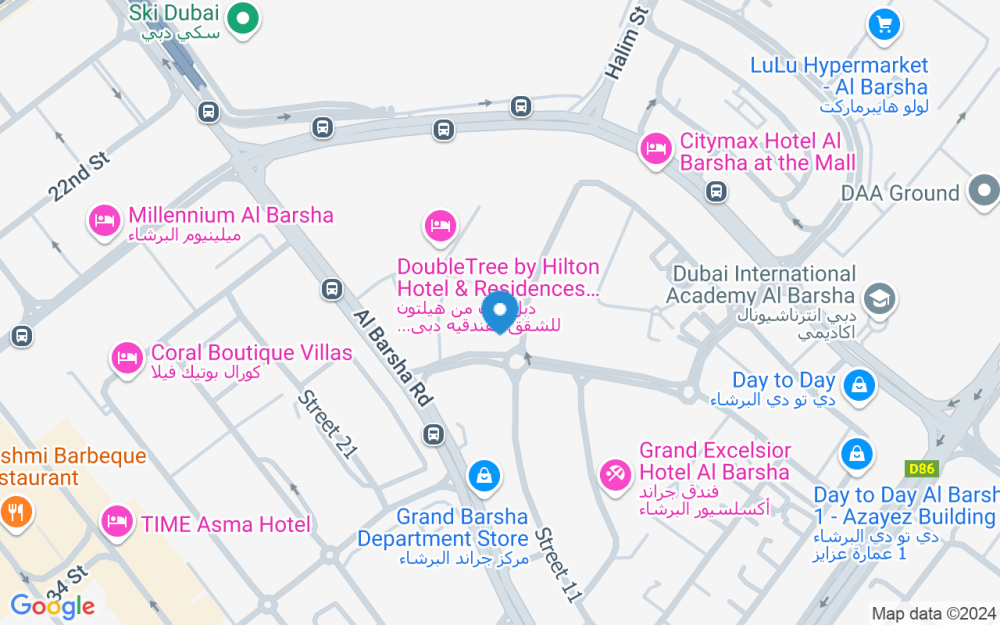The height and width of the screenshot is (625, 1000).
Task: Select Citymax Hotel Al Barsha pin
Action: tap(656, 151)
